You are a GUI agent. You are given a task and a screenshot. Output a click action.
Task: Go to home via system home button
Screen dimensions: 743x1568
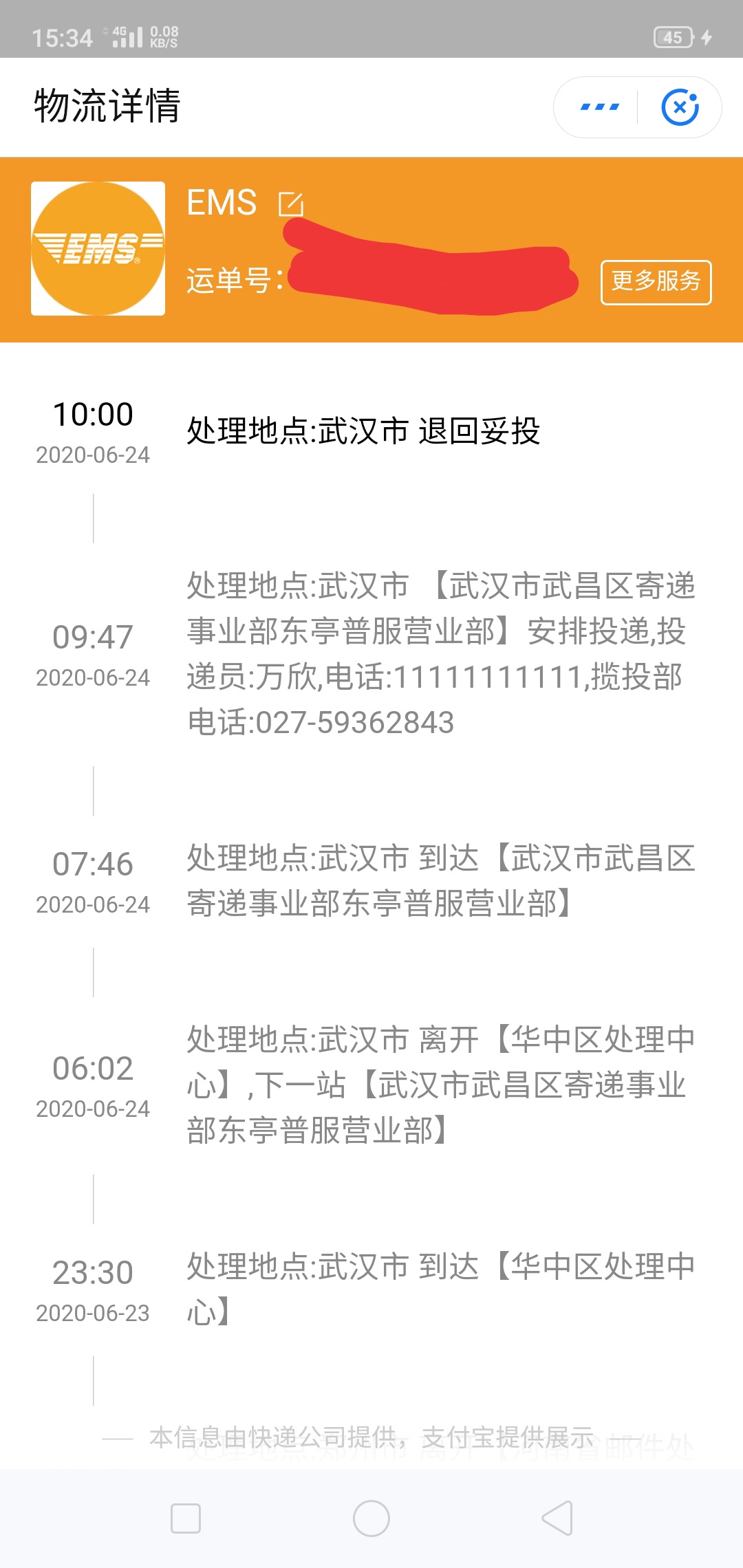pyautogui.click(x=371, y=1518)
